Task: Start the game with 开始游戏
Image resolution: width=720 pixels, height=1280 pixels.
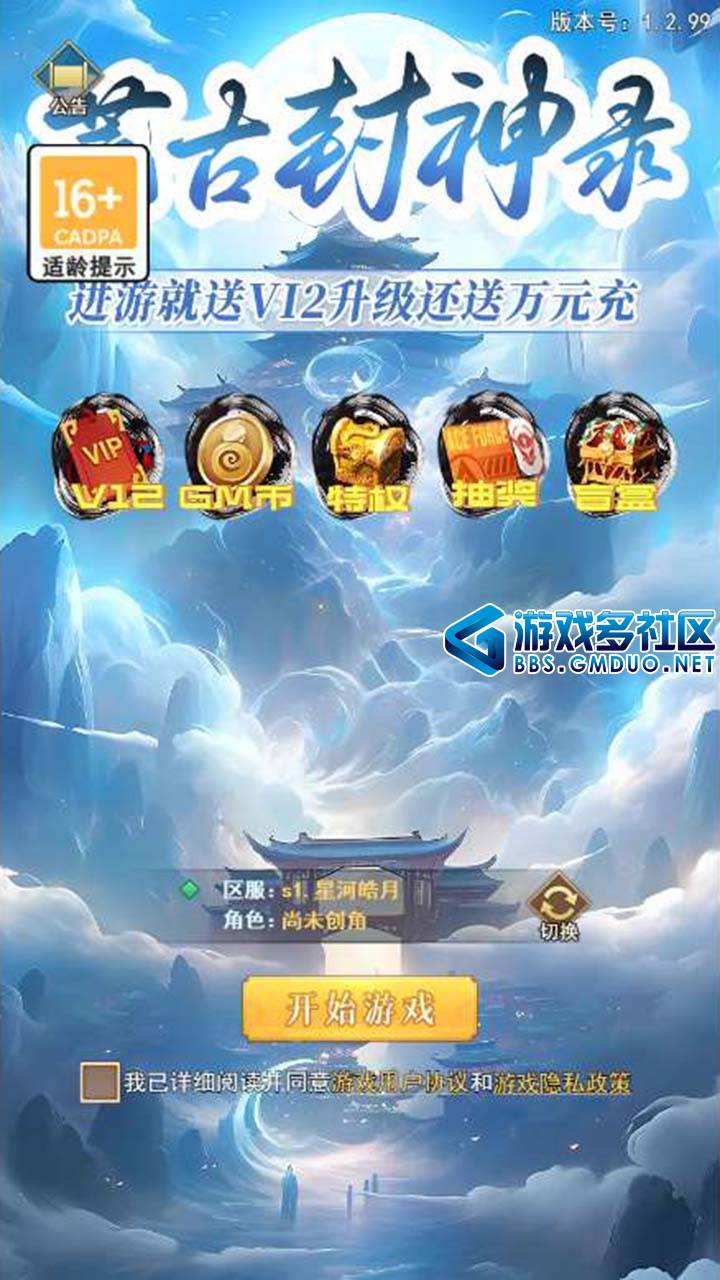Action: pyautogui.click(x=360, y=1009)
